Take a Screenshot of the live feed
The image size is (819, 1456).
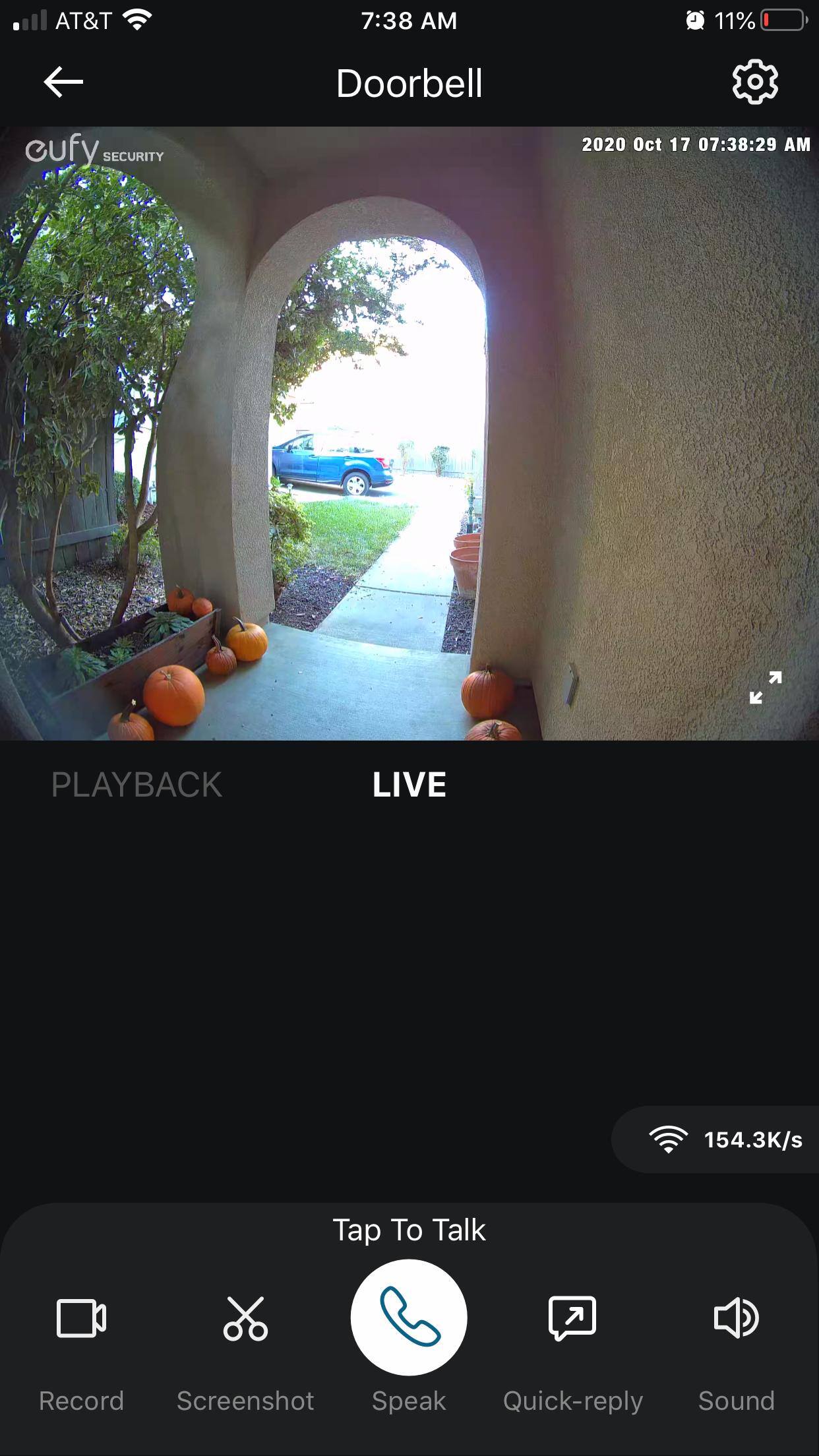click(x=245, y=1319)
